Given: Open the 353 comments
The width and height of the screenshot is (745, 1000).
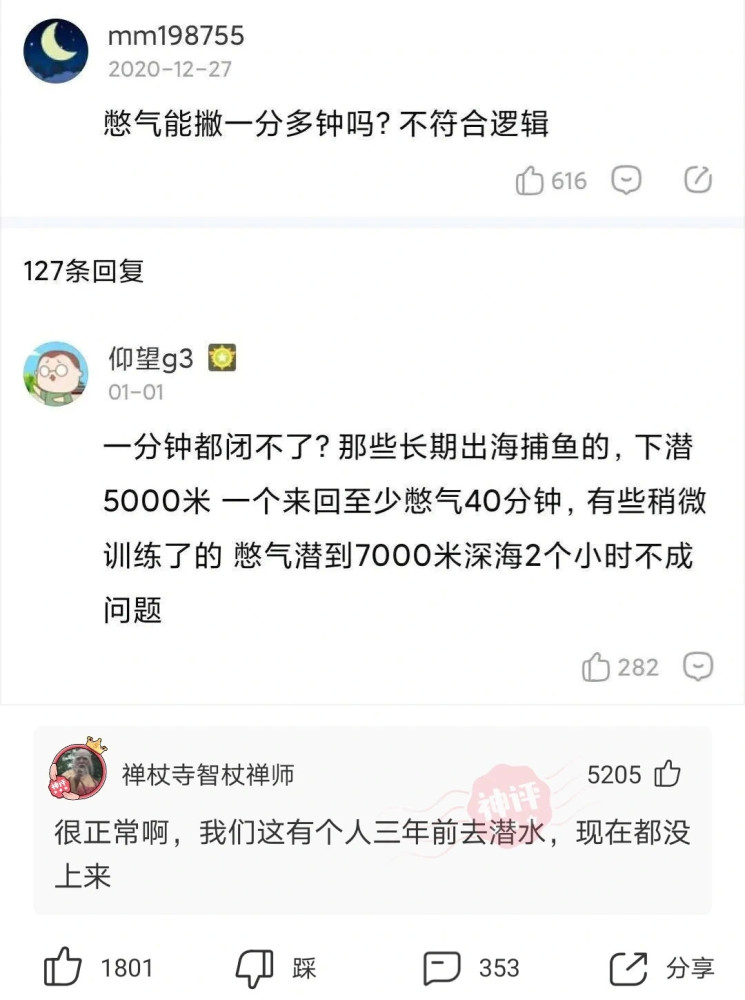Looking at the screenshot, I should tap(442, 968).
